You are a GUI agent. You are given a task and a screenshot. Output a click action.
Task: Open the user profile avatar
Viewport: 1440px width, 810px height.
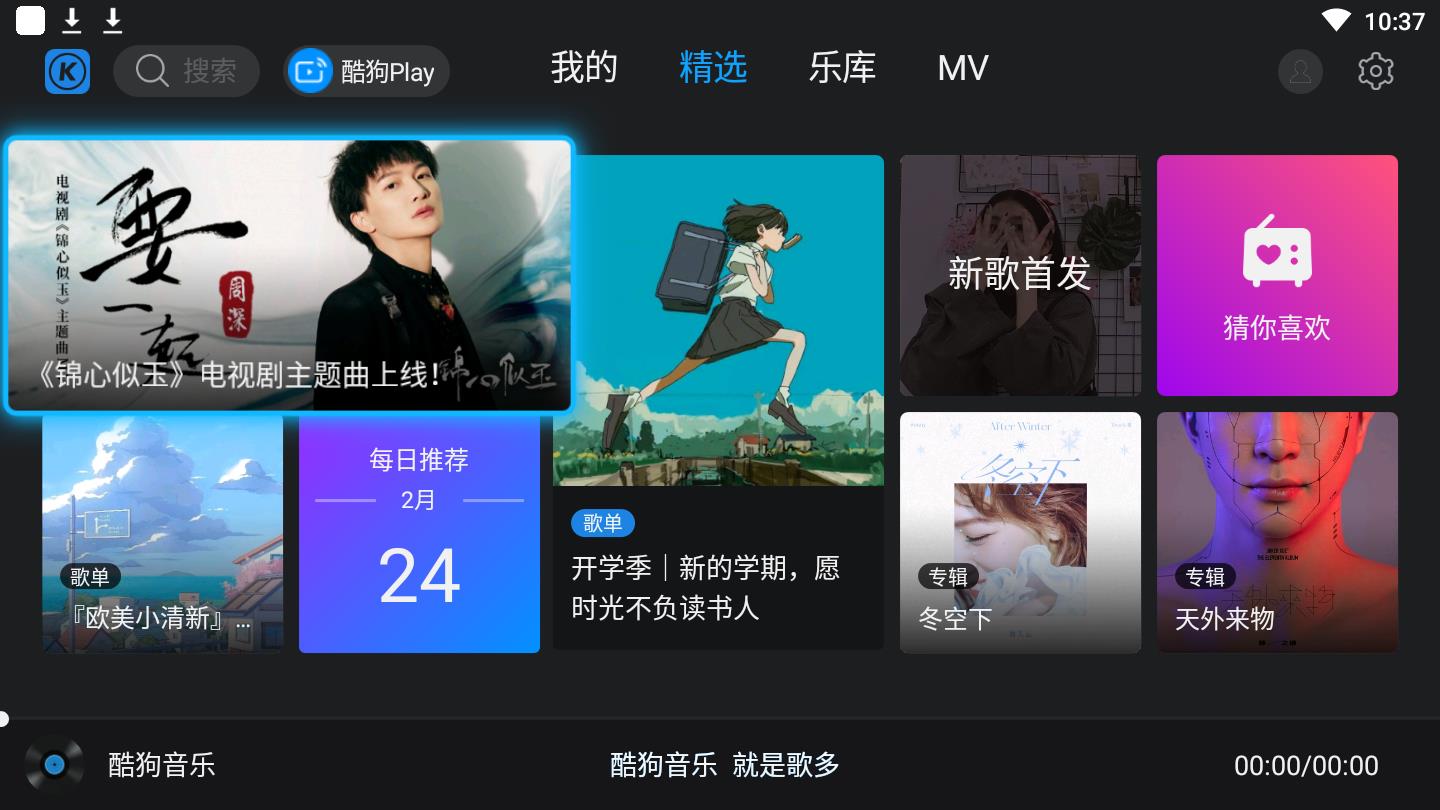(x=1300, y=71)
